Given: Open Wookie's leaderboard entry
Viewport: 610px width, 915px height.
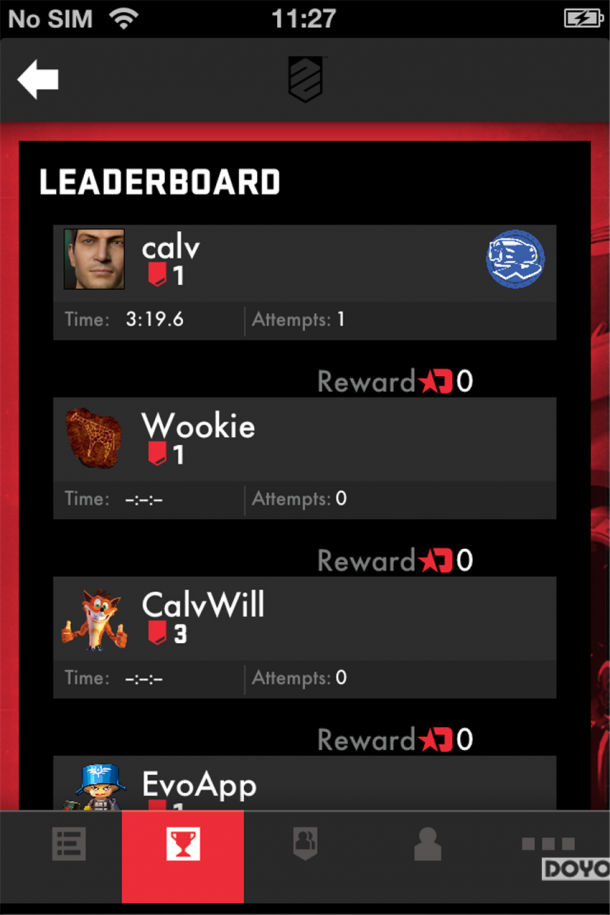Looking at the screenshot, I should (304, 457).
